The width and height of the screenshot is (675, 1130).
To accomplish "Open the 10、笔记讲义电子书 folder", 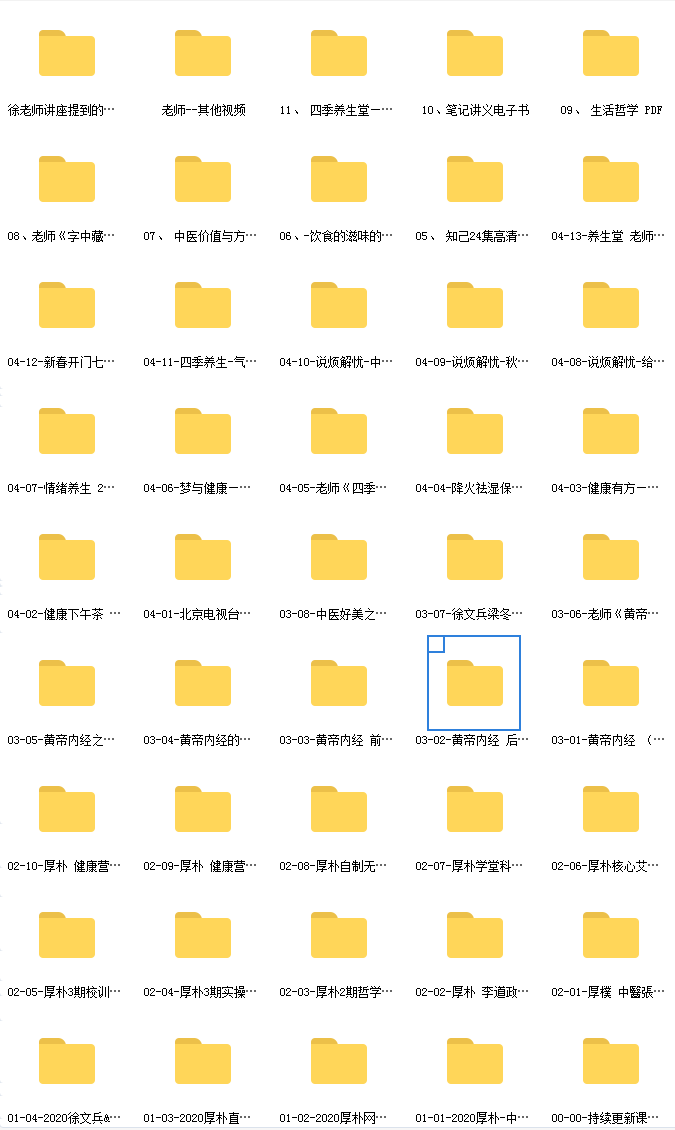I will [x=475, y=53].
